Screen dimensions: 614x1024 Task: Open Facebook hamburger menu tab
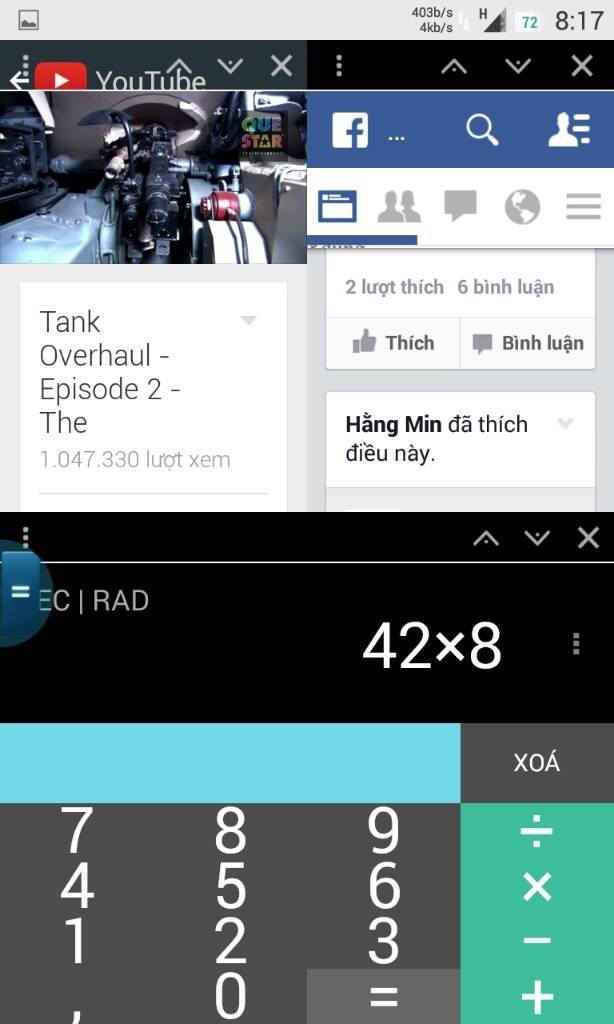click(x=583, y=207)
